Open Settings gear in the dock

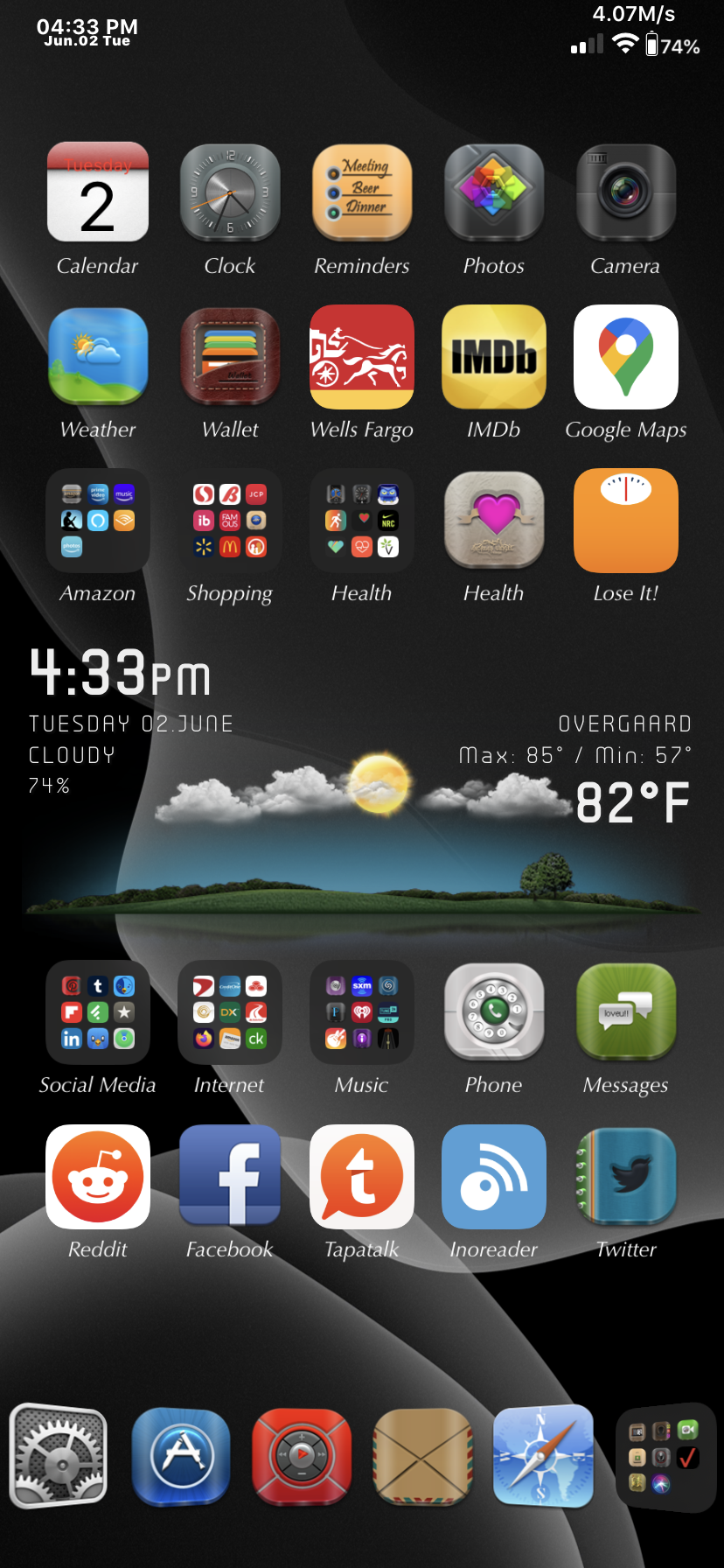coord(59,1457)
